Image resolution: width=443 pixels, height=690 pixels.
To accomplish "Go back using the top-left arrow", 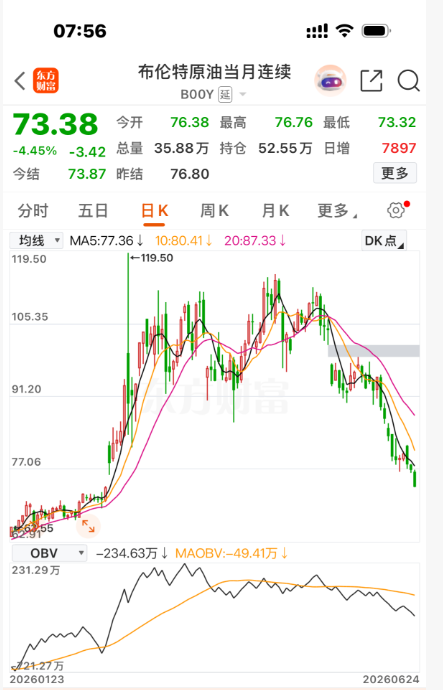I will pos(20,81).
